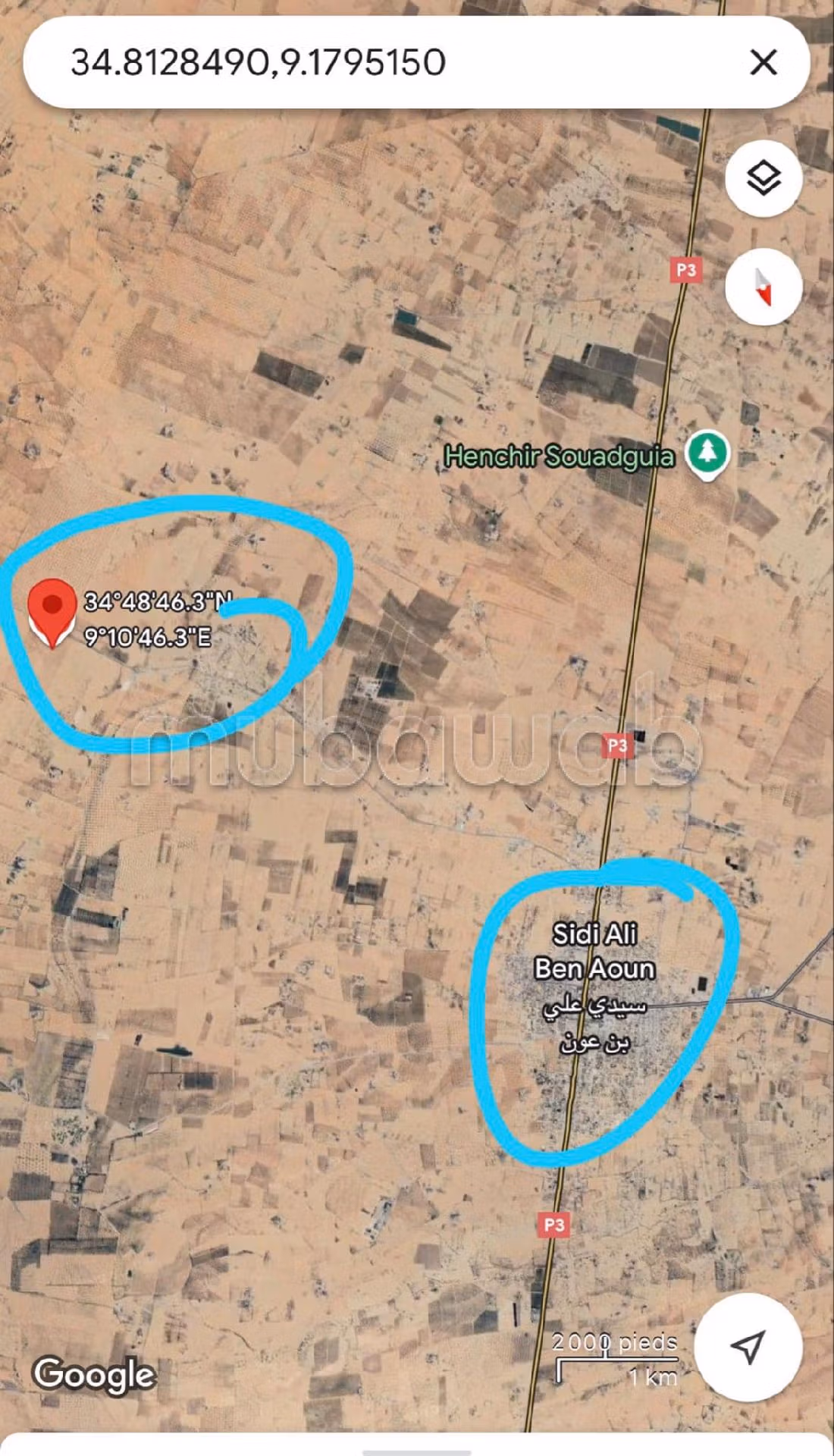Open the map layers selector

(x=763, y=179)
